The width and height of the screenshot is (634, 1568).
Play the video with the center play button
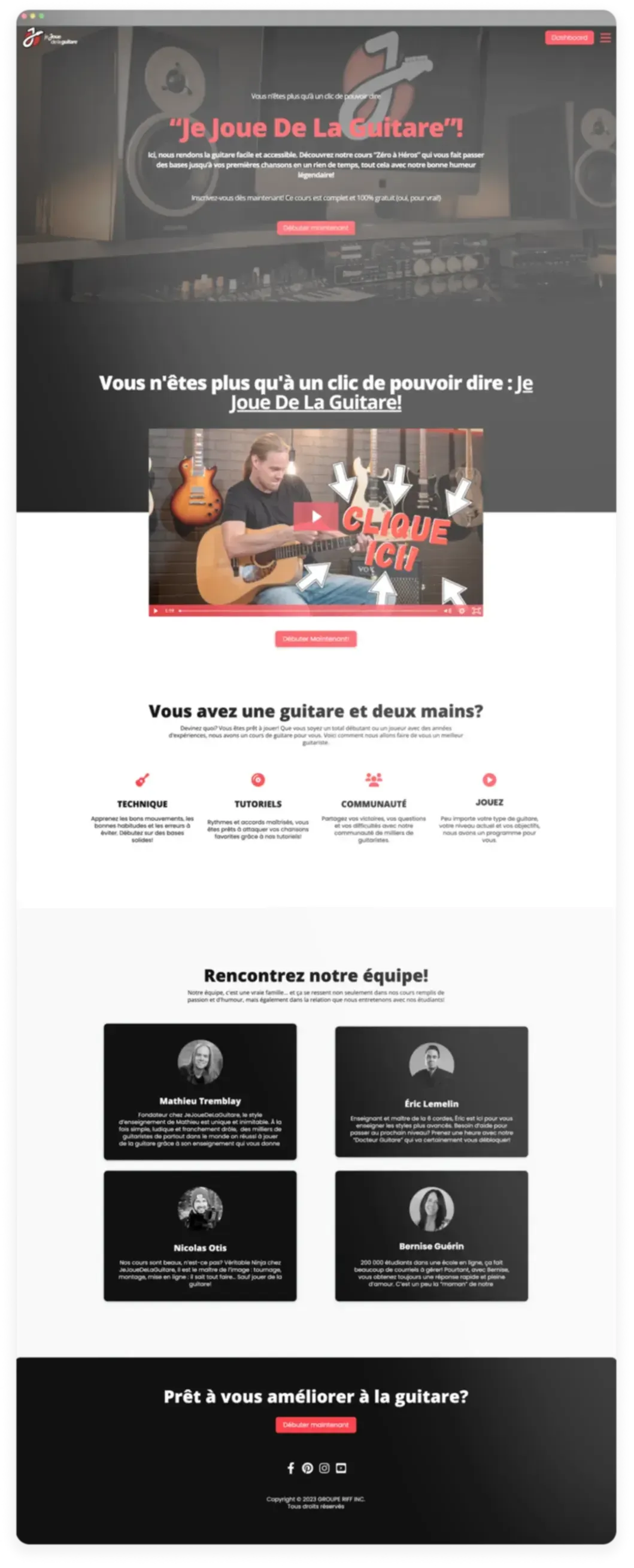click(316, 516)
